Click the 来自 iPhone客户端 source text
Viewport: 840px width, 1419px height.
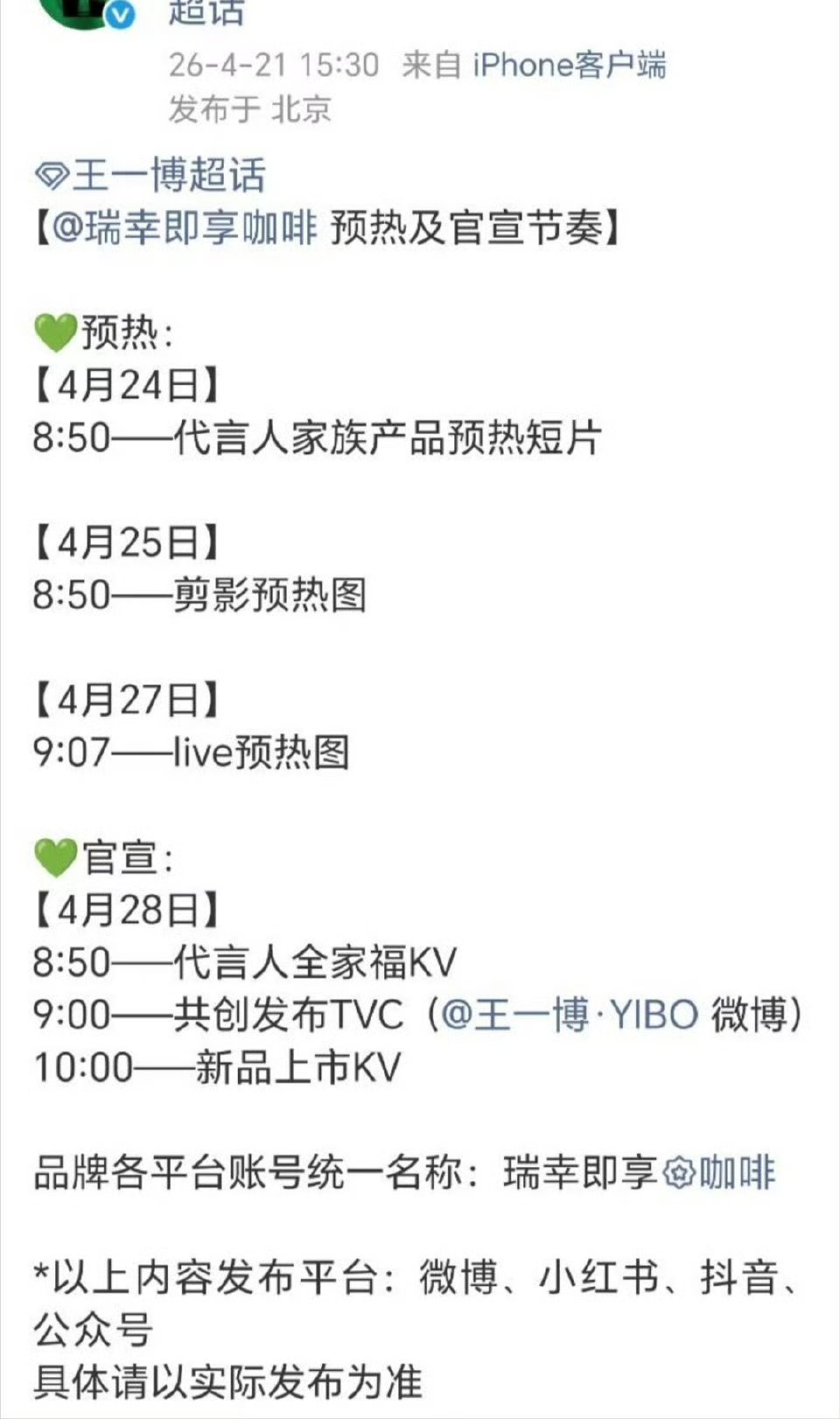tap(538, 63)
